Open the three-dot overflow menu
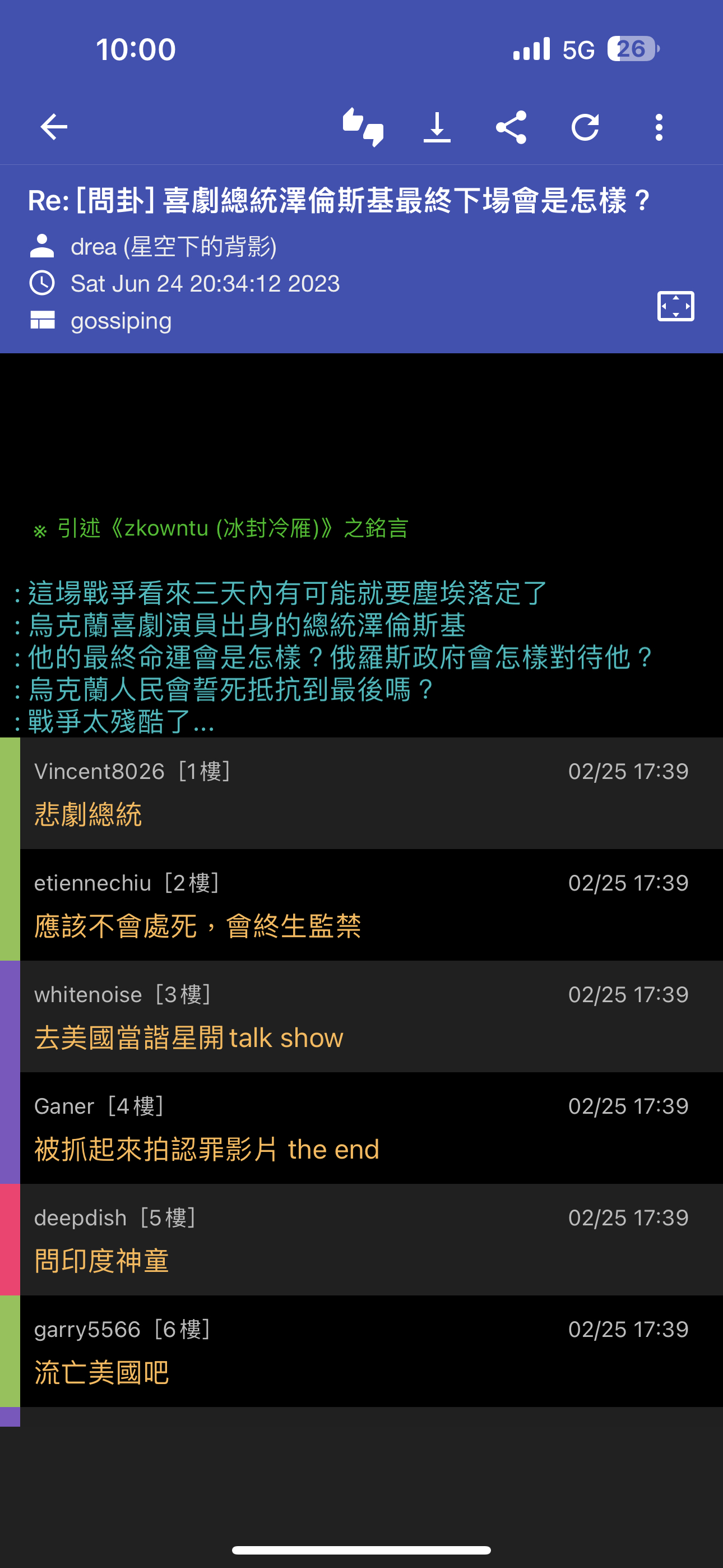 pos(659,127)
